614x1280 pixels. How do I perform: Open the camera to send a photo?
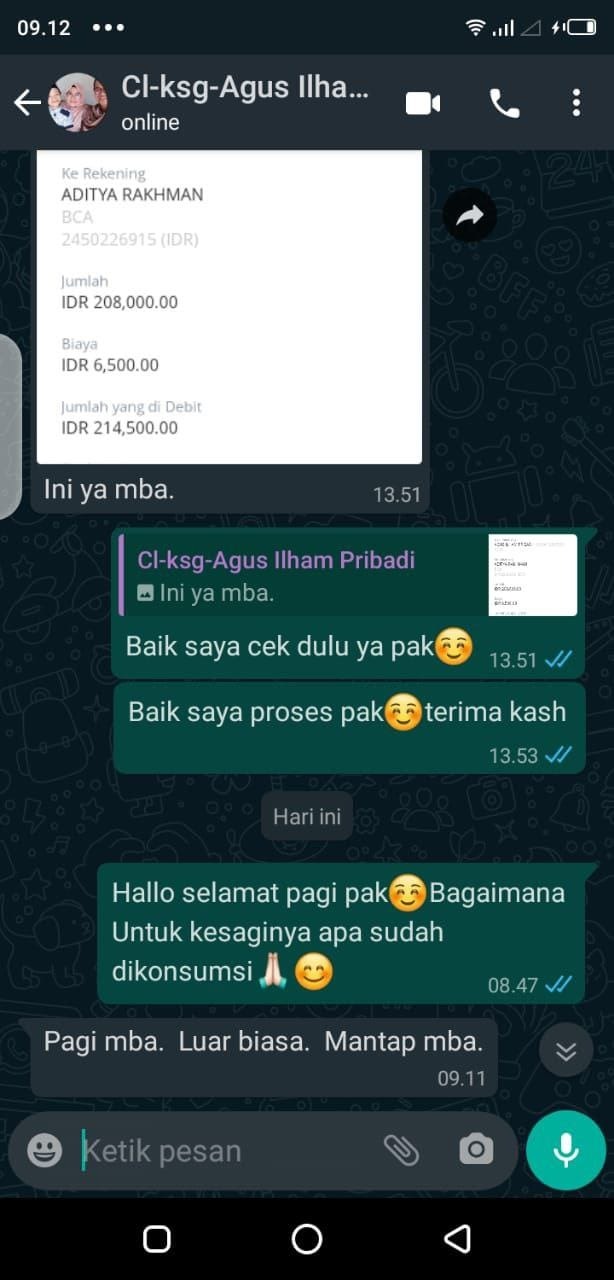[x=476, y=1151]
